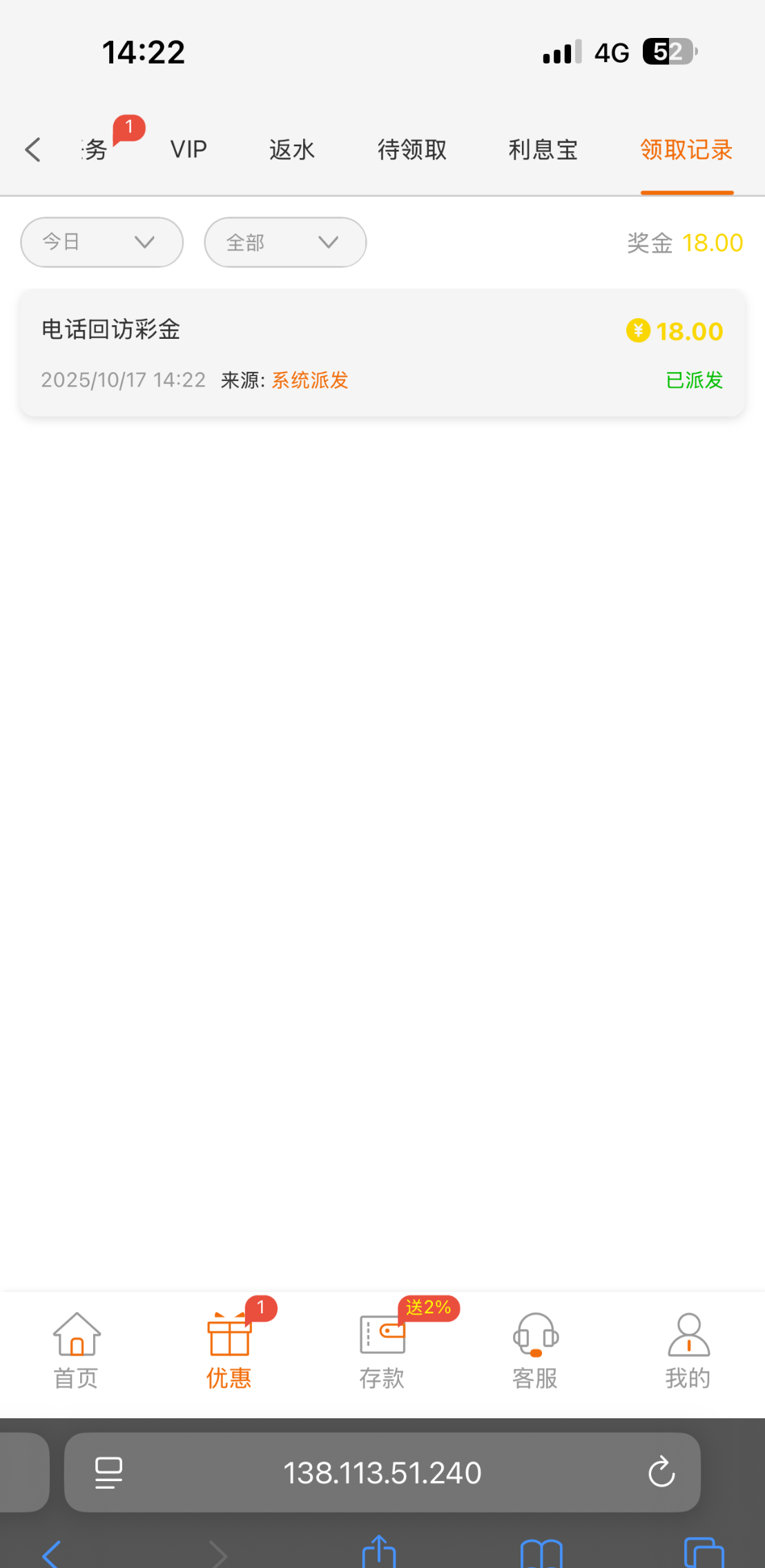Expand the 今日 date dropdown
The width and height of the screenshot is (765, 1568).
point(102,242)
